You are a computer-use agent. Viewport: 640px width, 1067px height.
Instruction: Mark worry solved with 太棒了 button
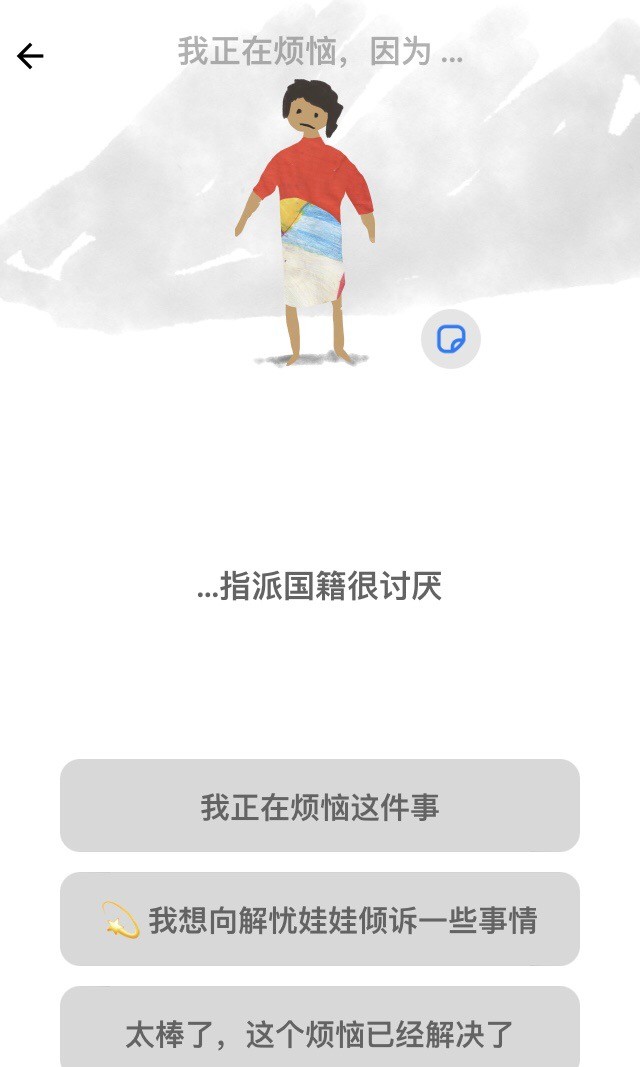pos(320,1027)
